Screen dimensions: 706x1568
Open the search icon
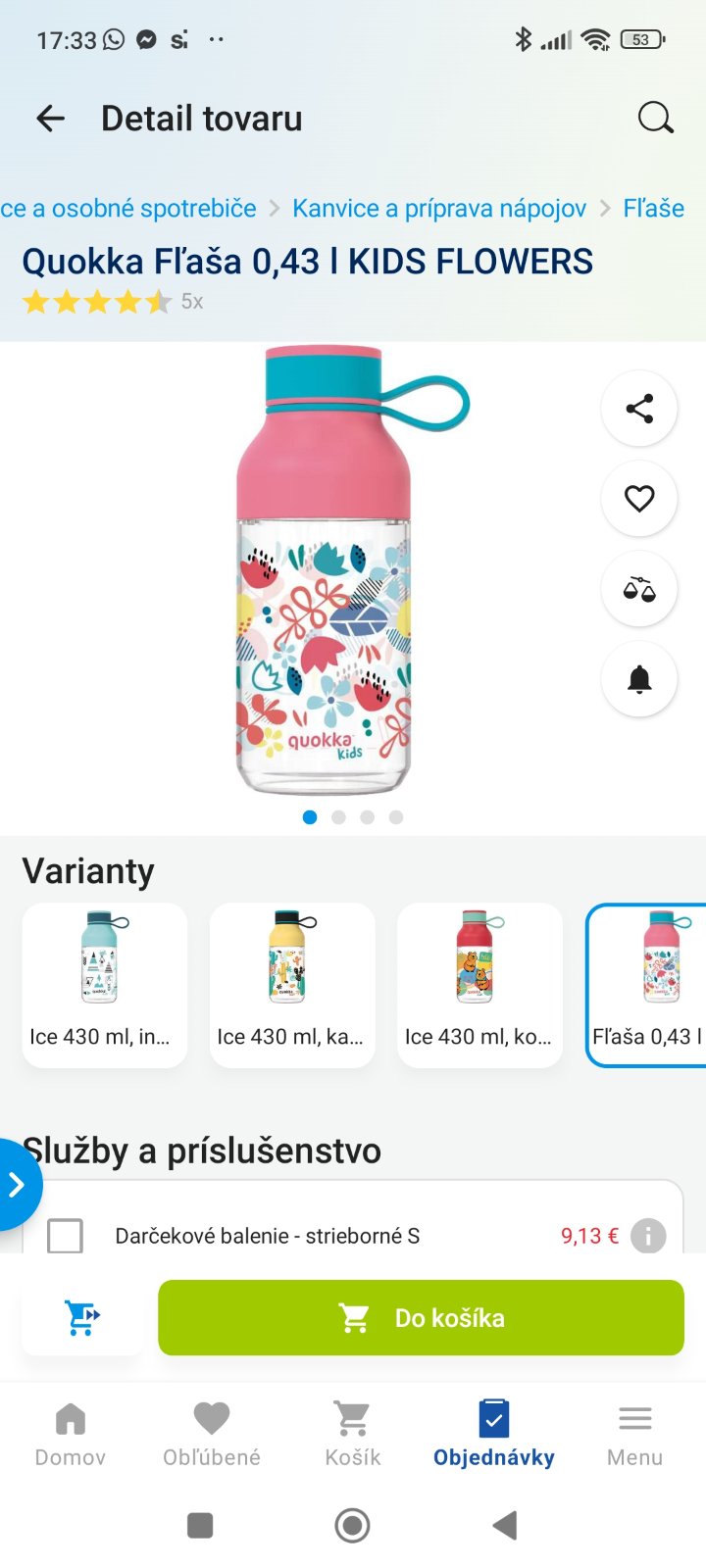[655, 119]
